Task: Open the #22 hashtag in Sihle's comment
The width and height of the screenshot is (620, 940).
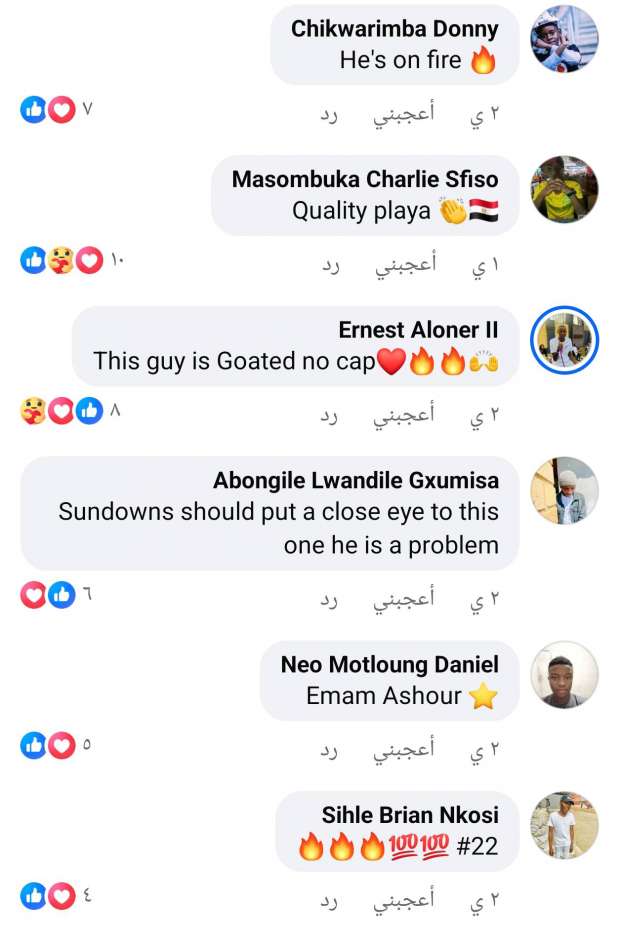Action: coord(476,847)
